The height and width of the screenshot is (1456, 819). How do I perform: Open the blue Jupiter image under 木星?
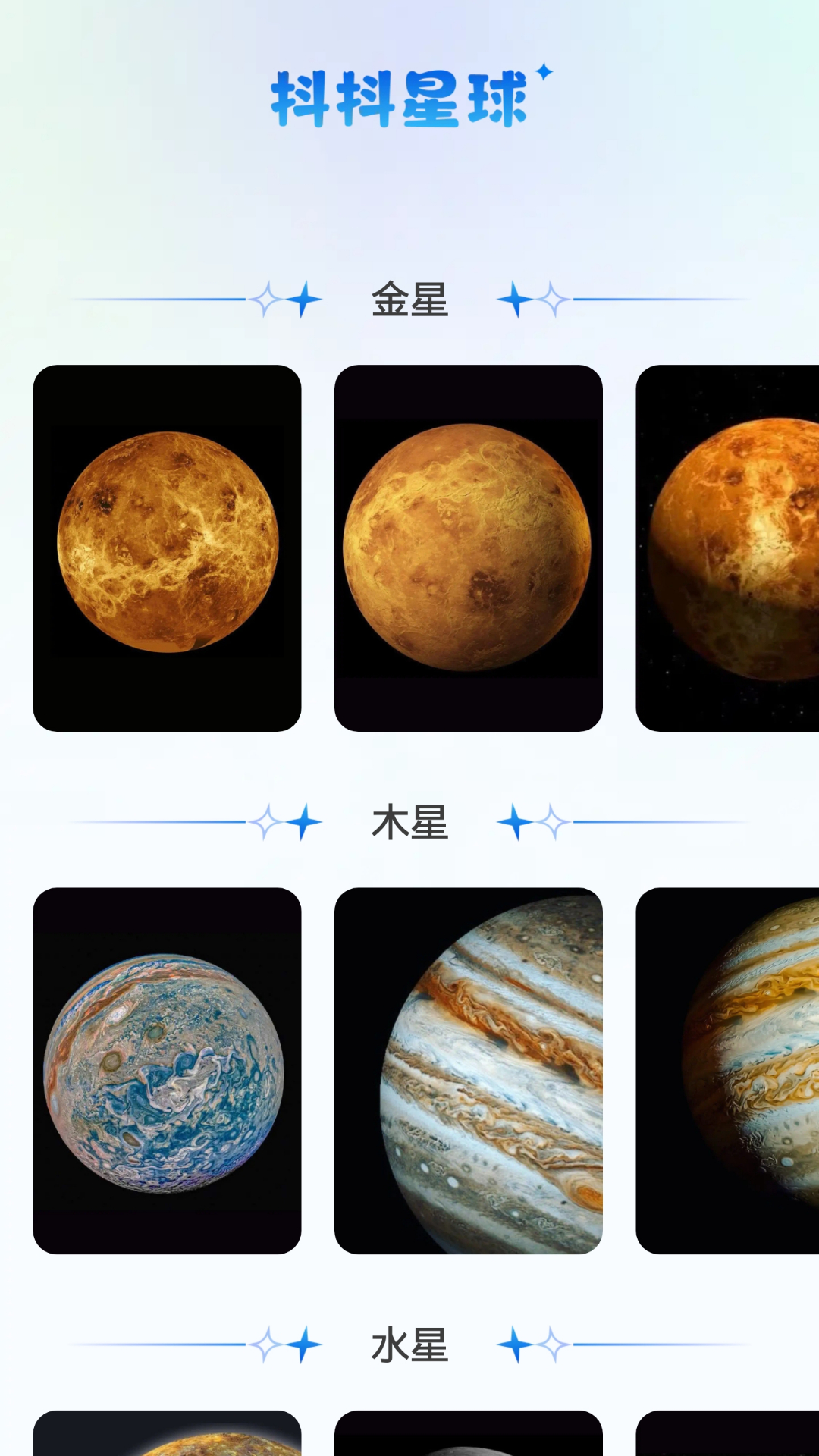coord(167,1070)
